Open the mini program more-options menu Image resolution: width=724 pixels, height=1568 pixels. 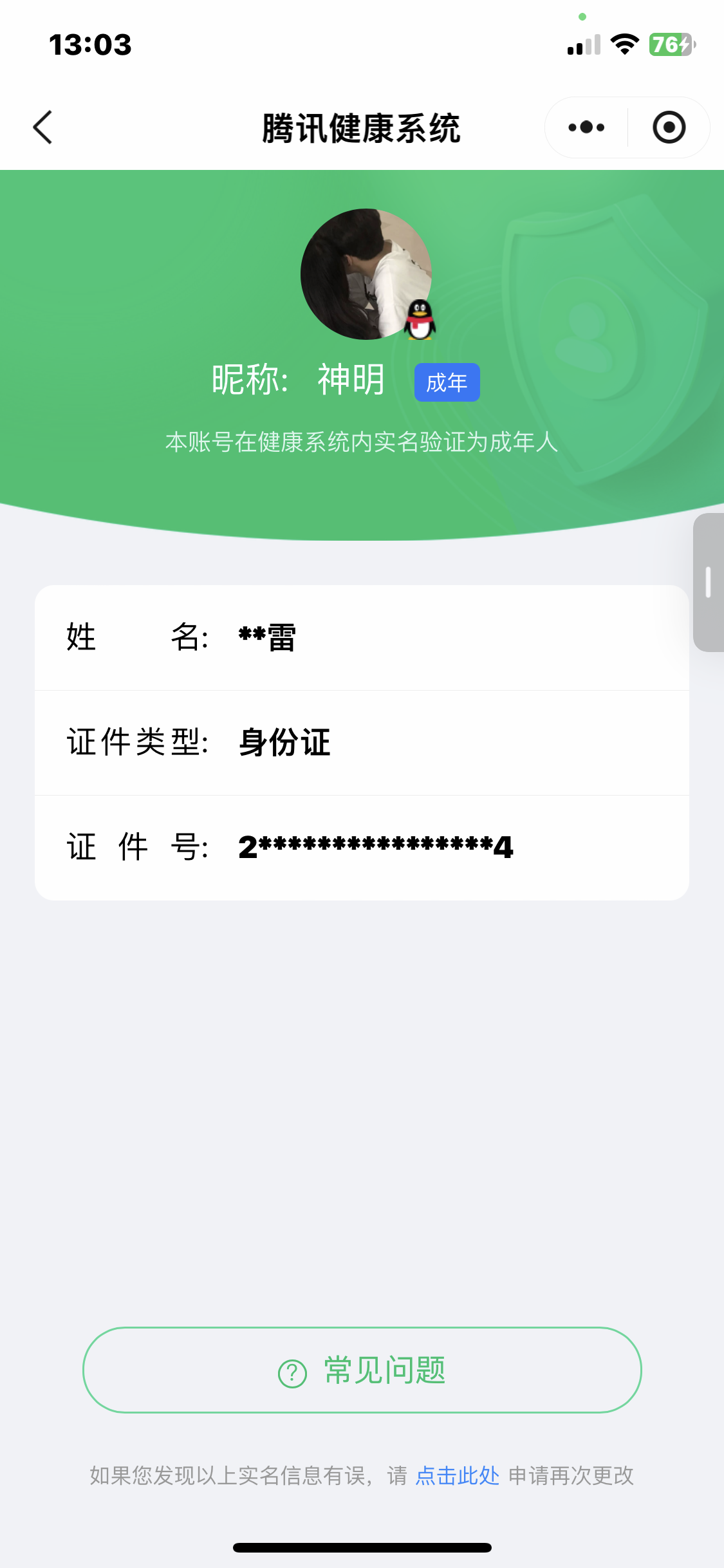[586, 127]
